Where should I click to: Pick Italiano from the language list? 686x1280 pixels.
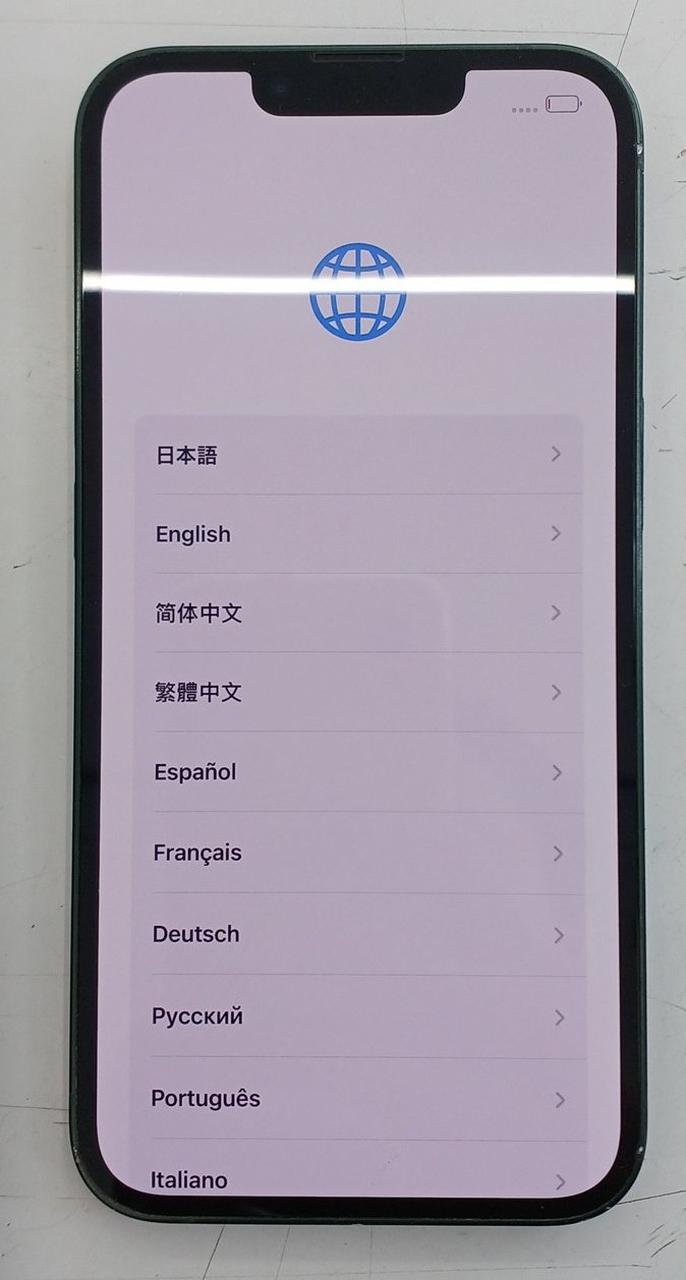[357, 1179]
